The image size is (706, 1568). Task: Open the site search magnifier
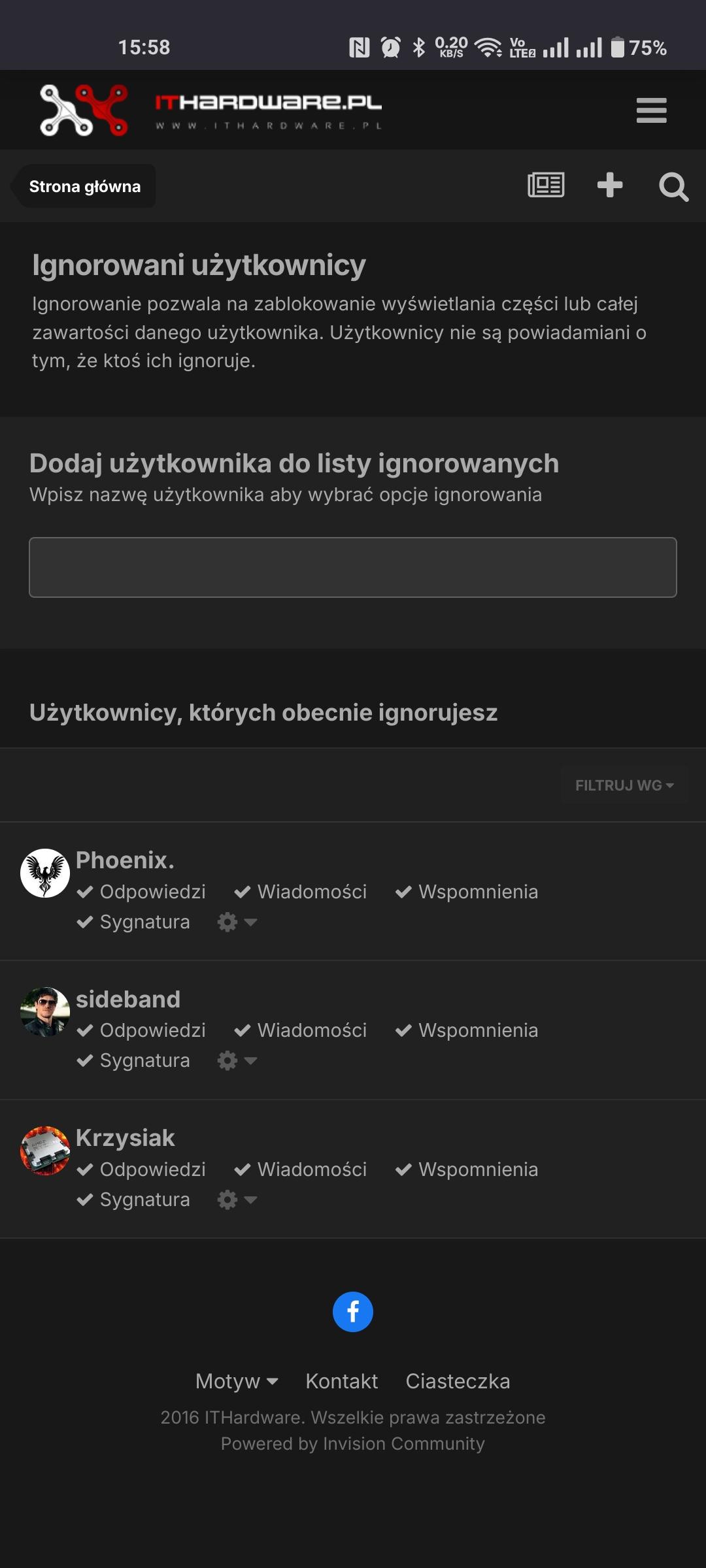pos(673,187)
